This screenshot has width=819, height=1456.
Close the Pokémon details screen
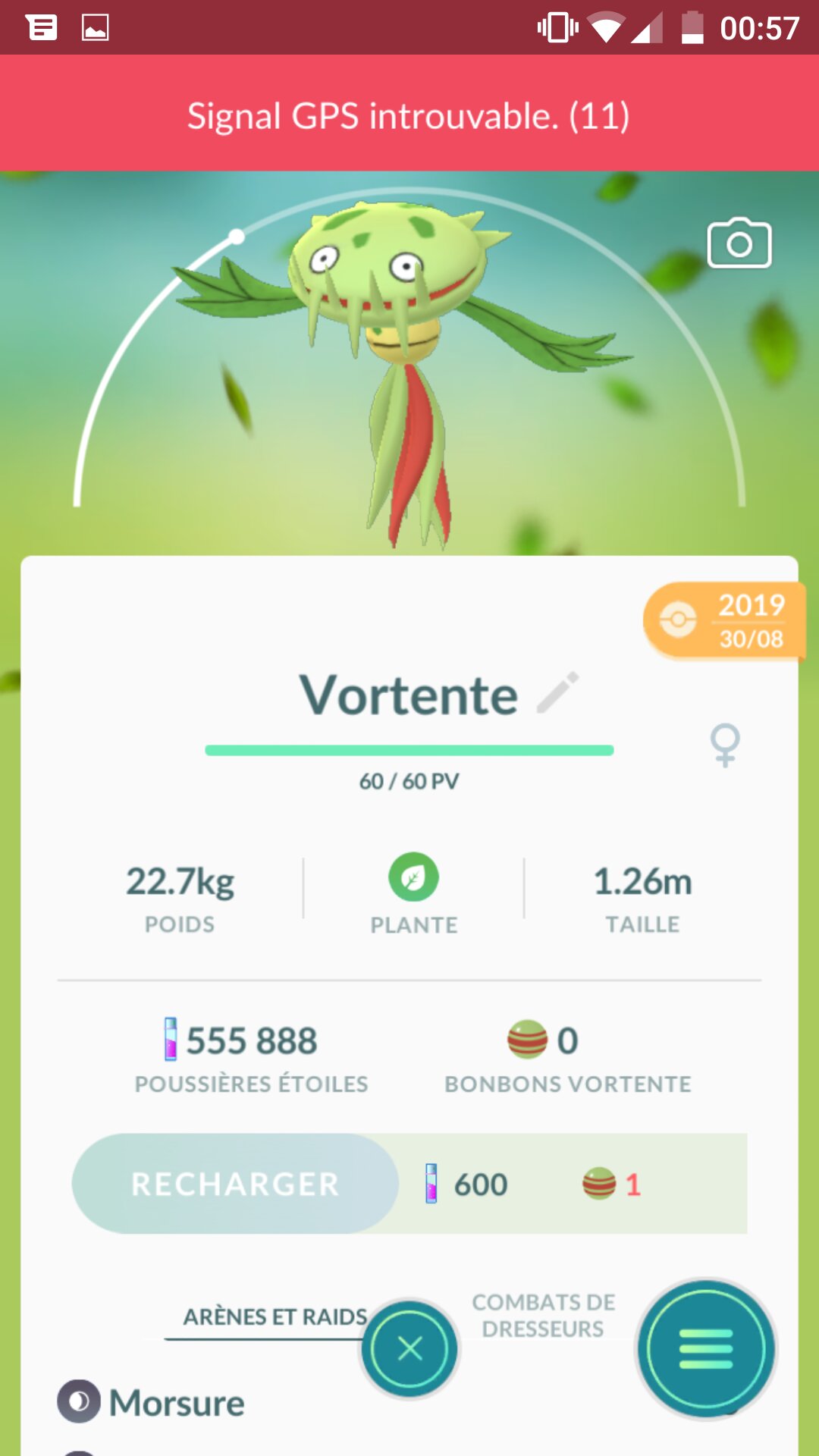pyautogui.click(x=409, y=1349)
